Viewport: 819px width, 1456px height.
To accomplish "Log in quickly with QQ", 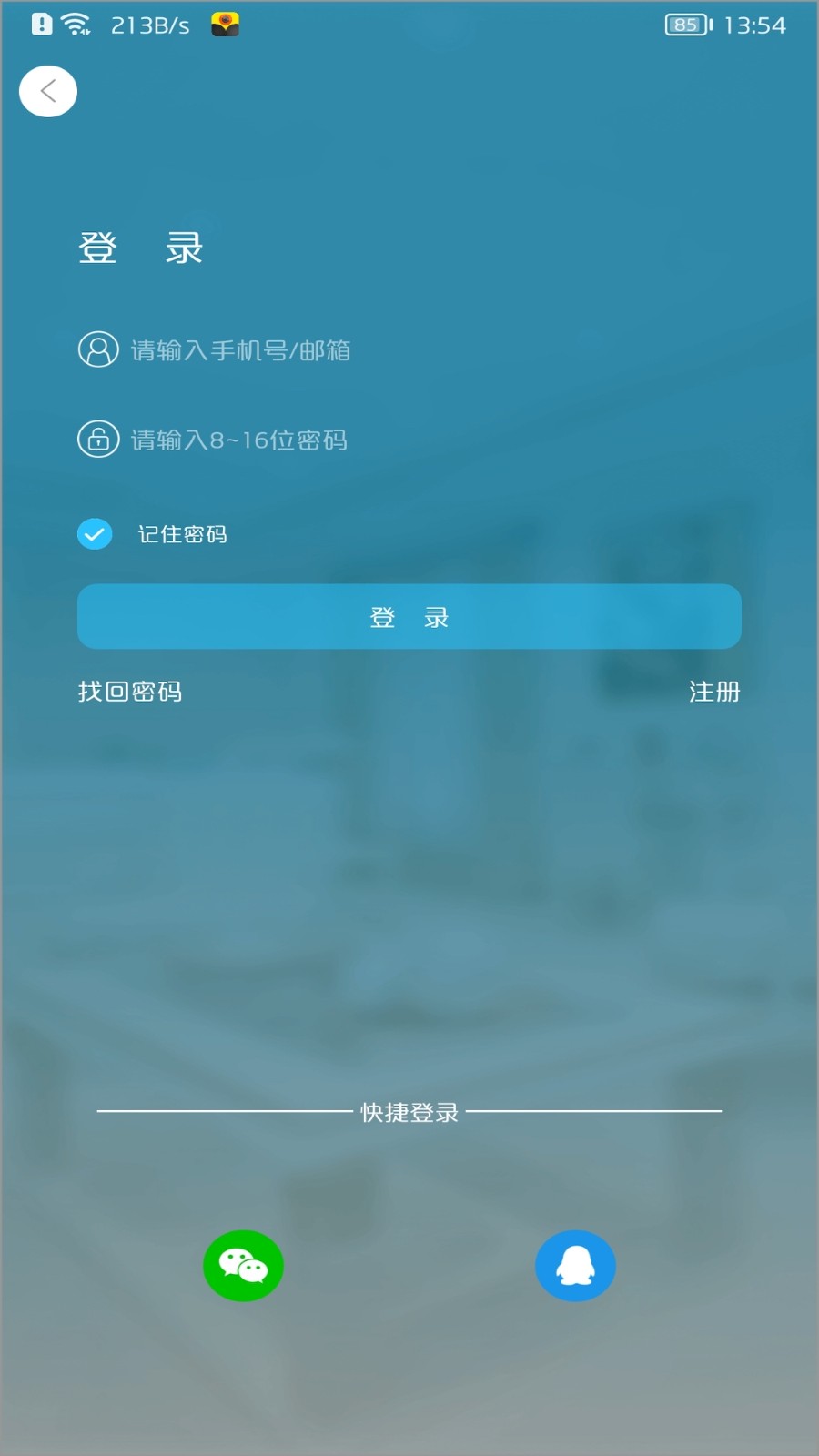I will pos(575,1266).
